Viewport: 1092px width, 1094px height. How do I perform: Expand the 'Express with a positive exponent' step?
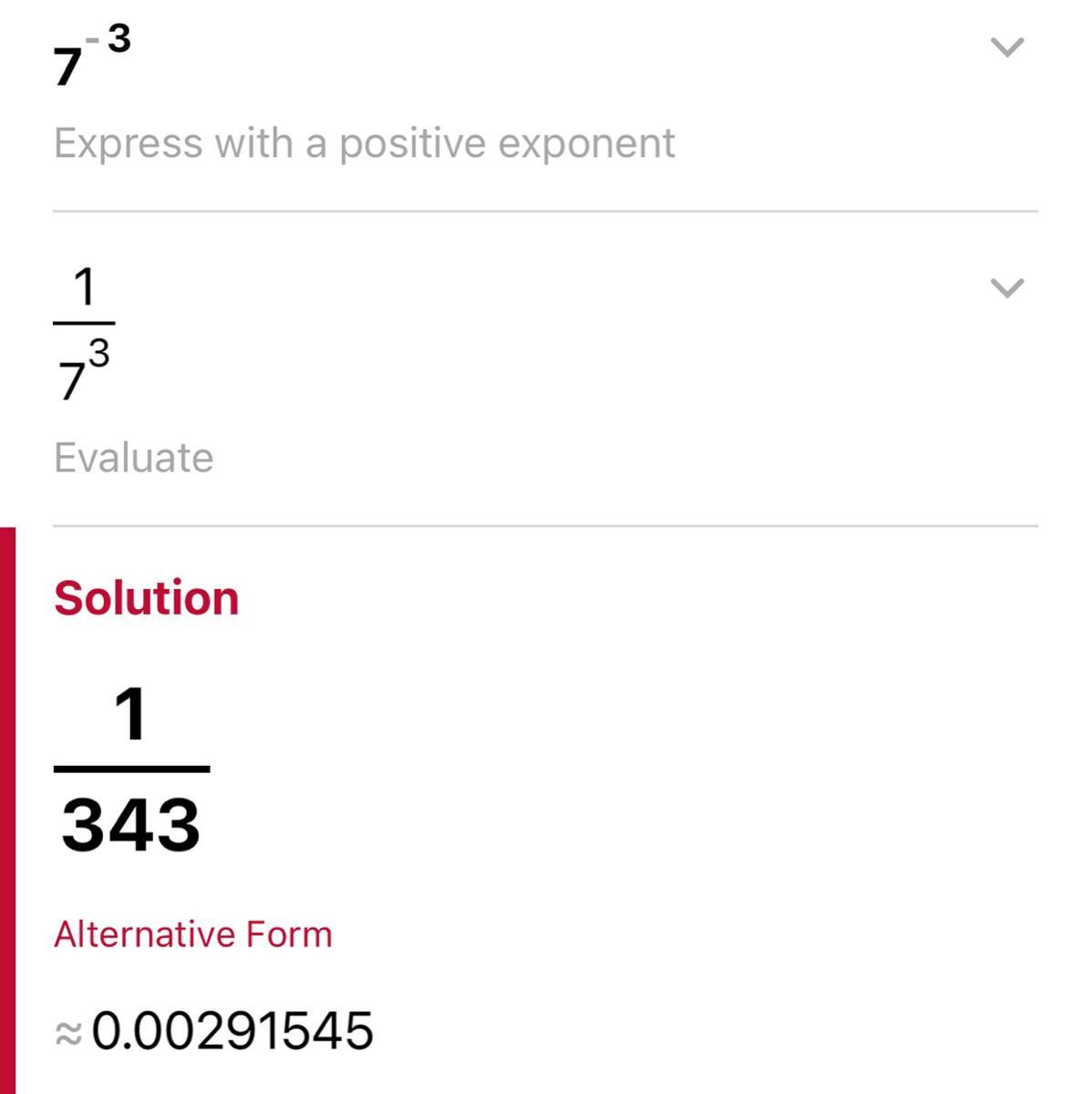pos(1006,47)
